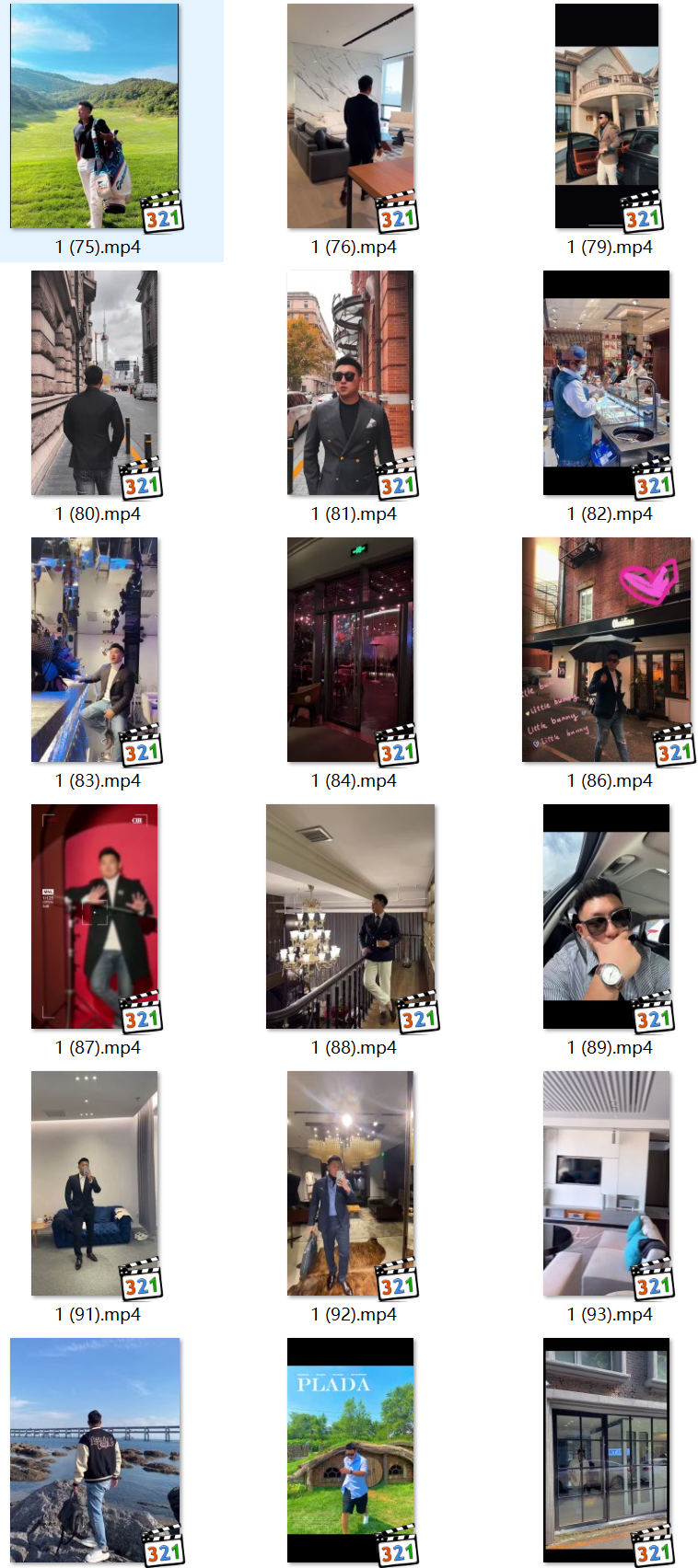Select video file 1 (91).mp4
698x1568 pixels.
[x=94, y=1183]
